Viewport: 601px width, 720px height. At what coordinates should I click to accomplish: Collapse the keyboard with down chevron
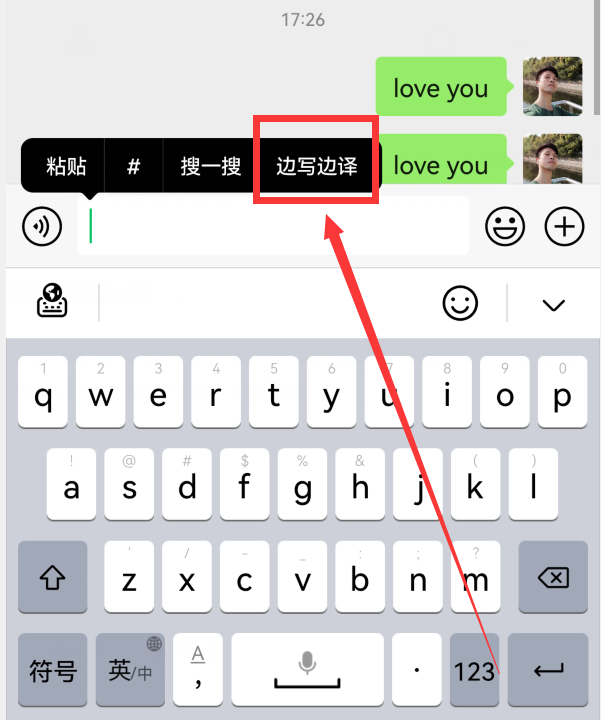click(x=553, y=304)
